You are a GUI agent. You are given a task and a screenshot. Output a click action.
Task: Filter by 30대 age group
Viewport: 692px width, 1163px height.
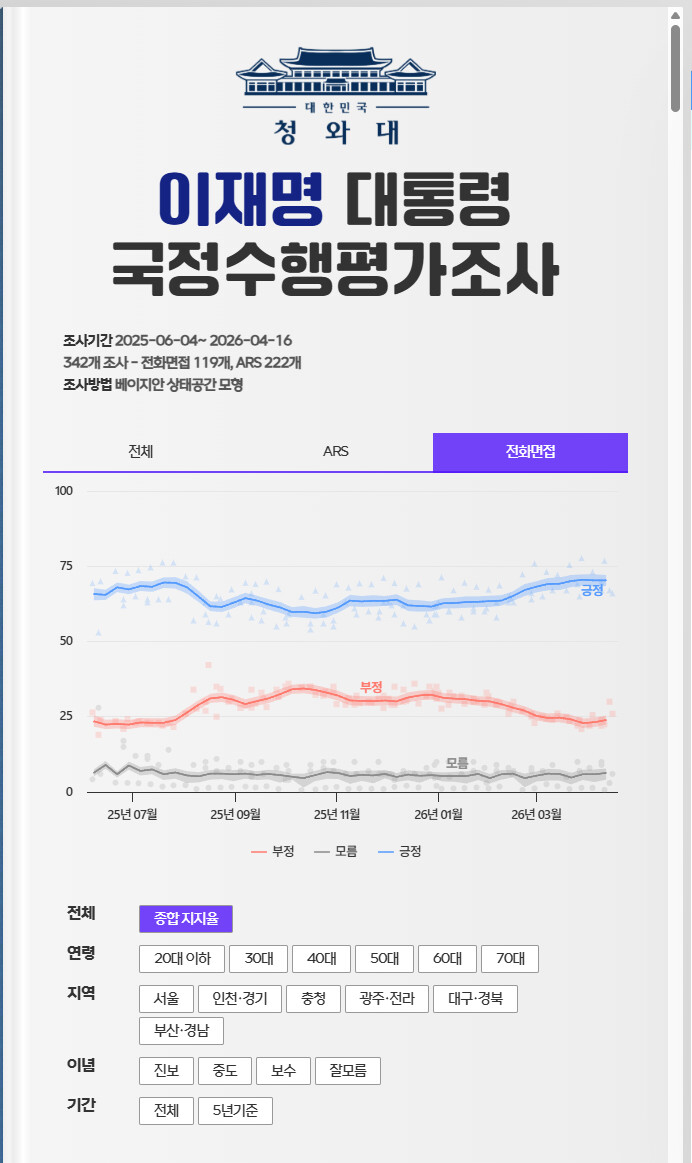[259, 959]
